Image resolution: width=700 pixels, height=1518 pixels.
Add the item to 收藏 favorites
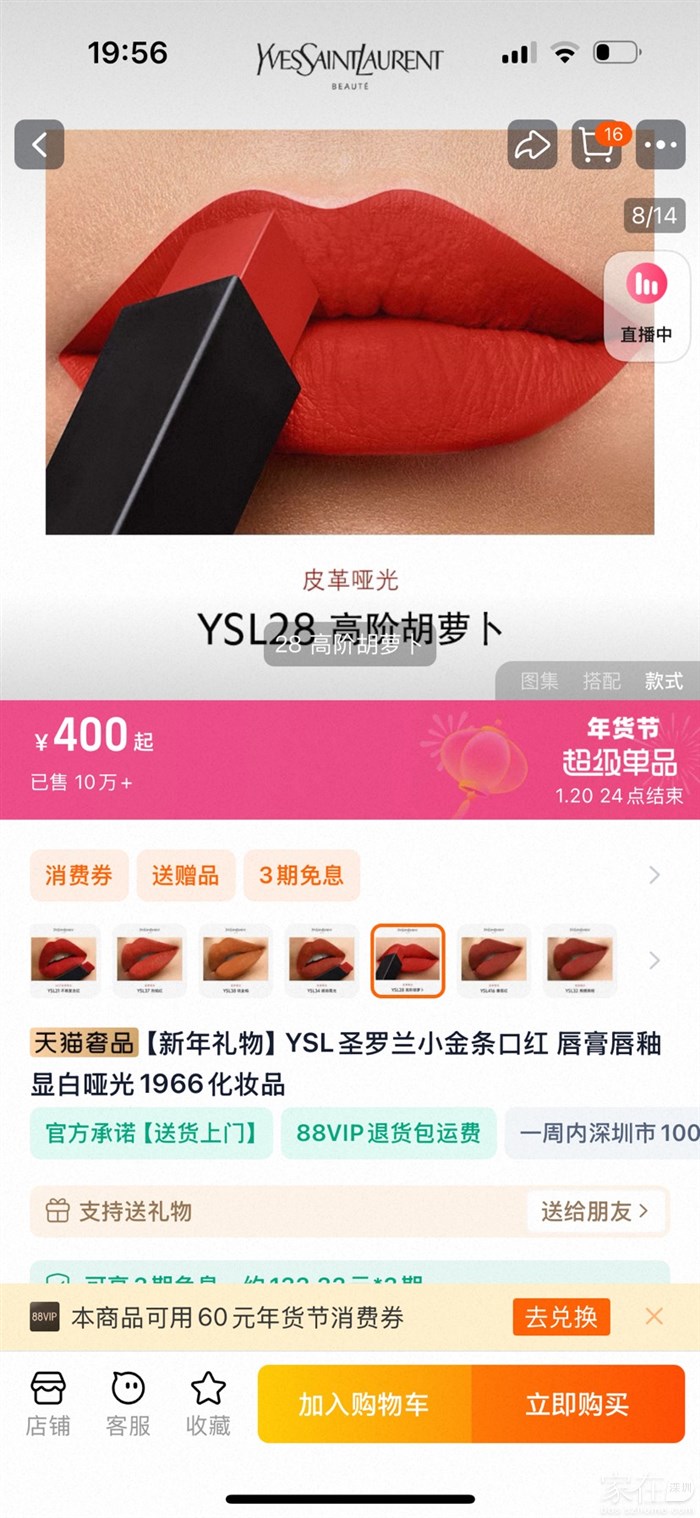click(x=208, y=1403)
